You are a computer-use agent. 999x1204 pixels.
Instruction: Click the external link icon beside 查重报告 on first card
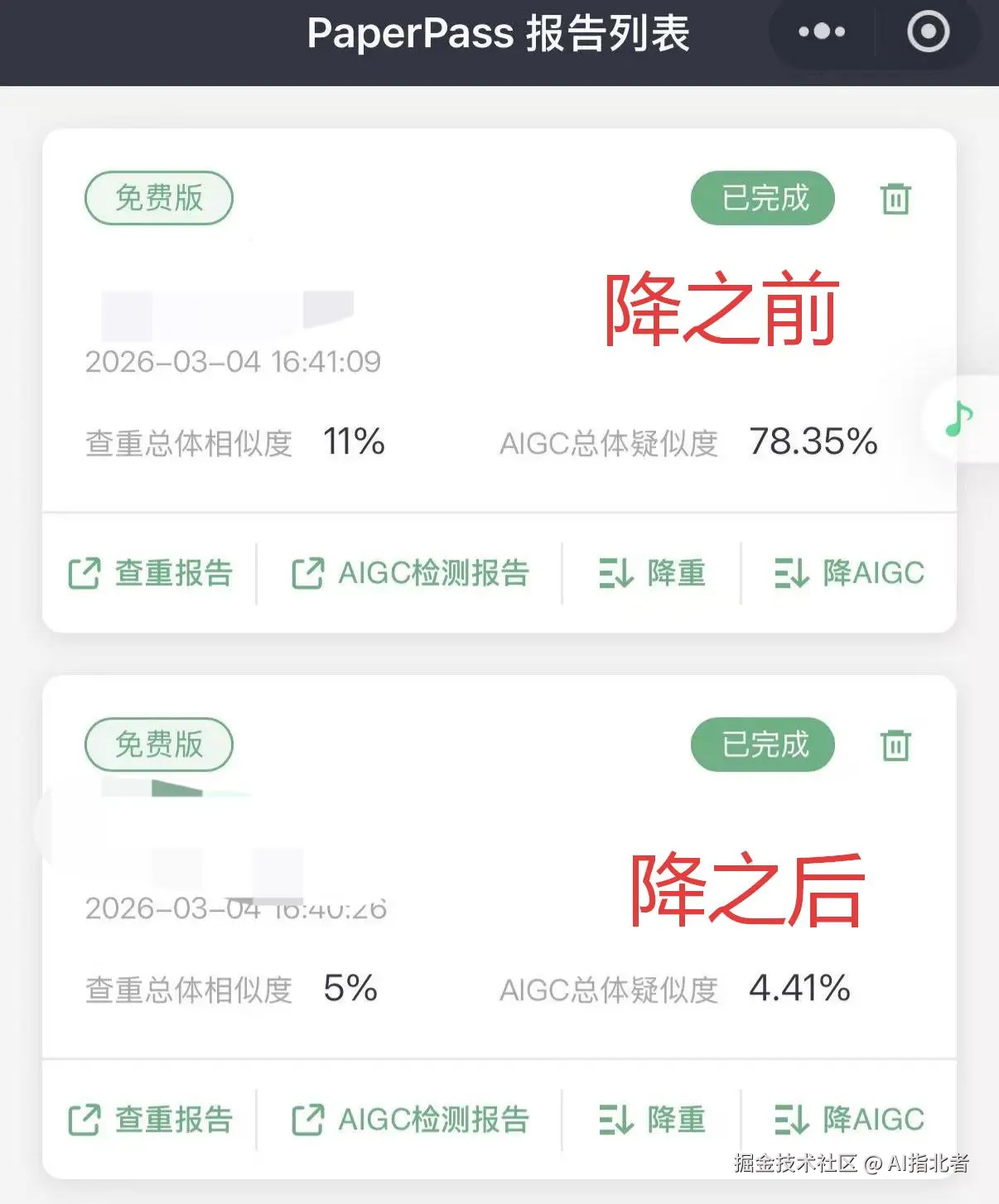pos(84,573)
